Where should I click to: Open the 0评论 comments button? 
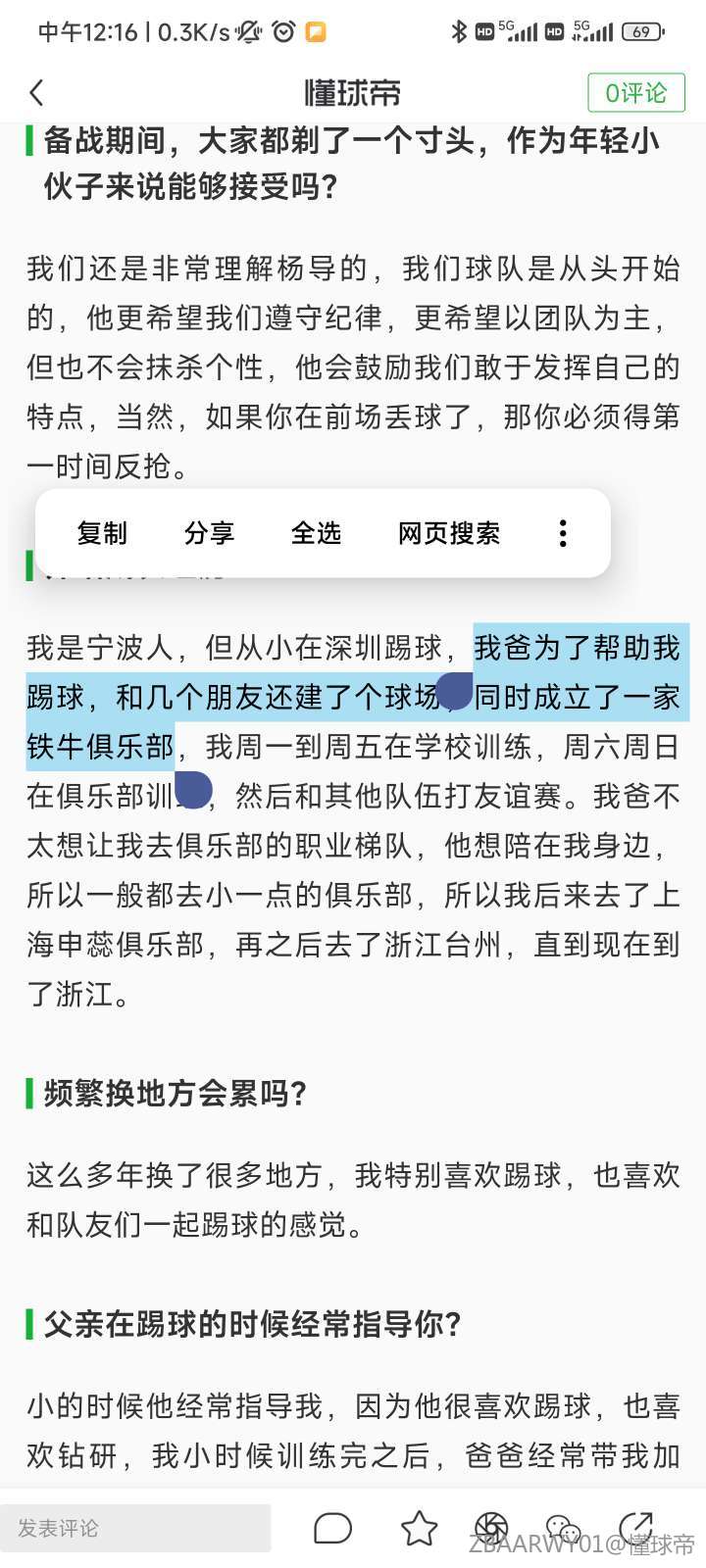click(635, 93)
